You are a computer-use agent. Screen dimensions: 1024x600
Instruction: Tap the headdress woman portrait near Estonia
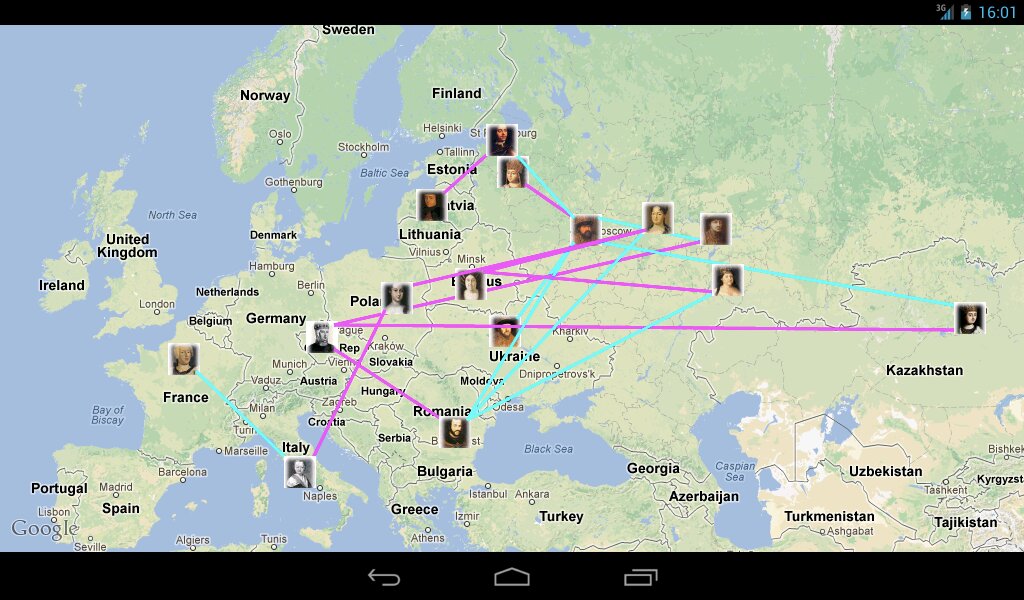[x=513, y=174]
